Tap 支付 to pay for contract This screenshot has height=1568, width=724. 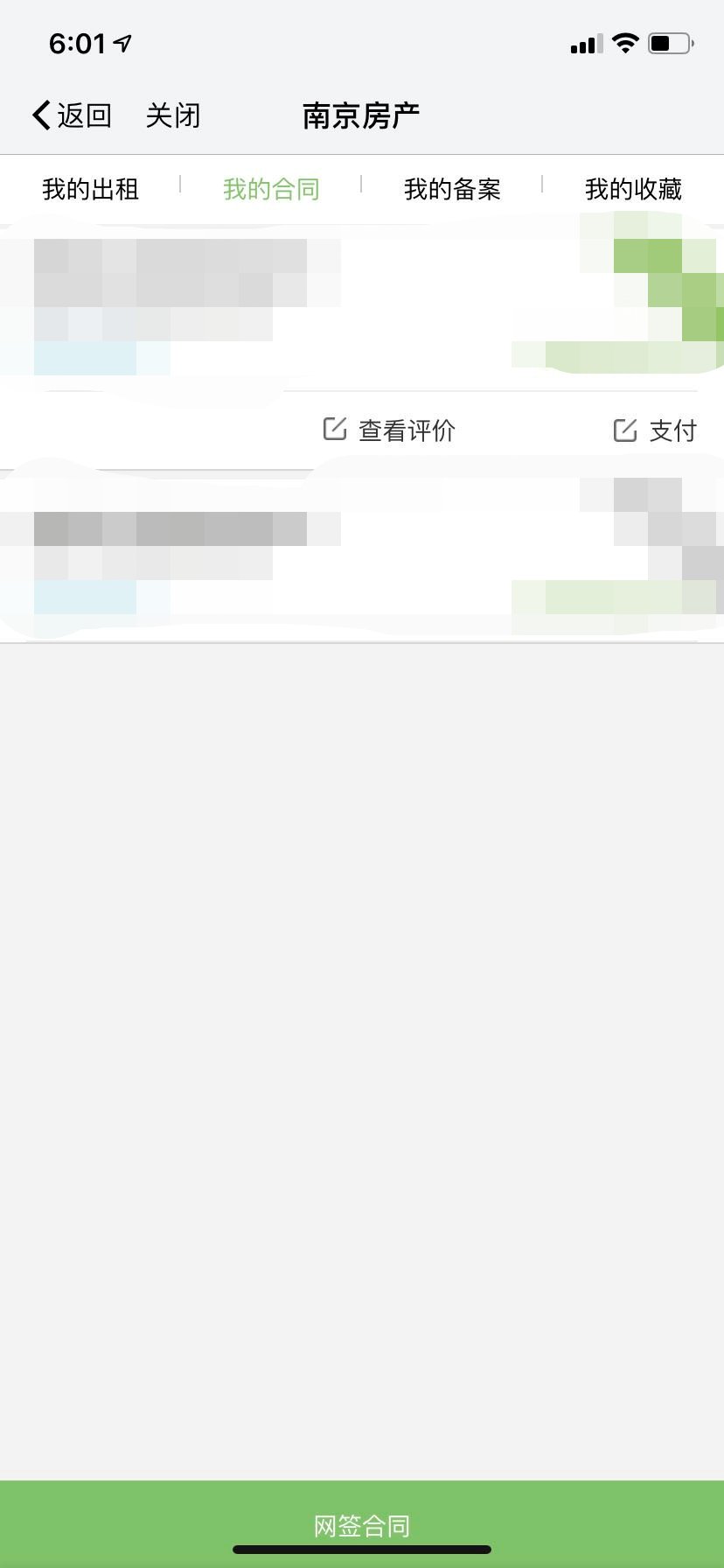(656, 430)
